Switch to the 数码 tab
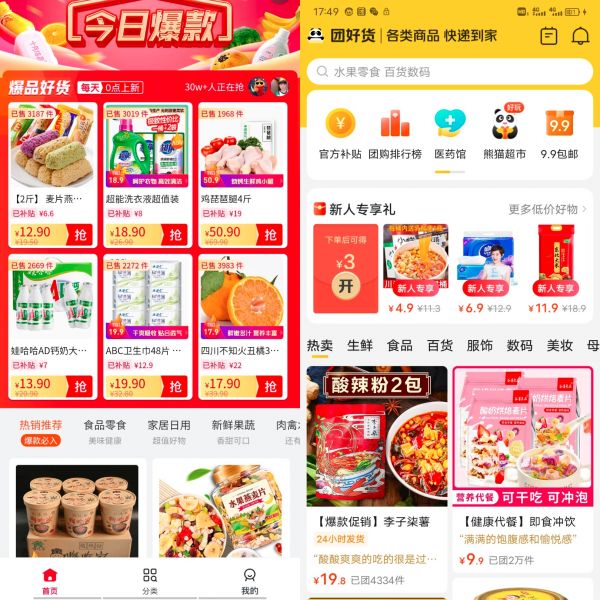 pyautogui.click(x=519, y=345)
